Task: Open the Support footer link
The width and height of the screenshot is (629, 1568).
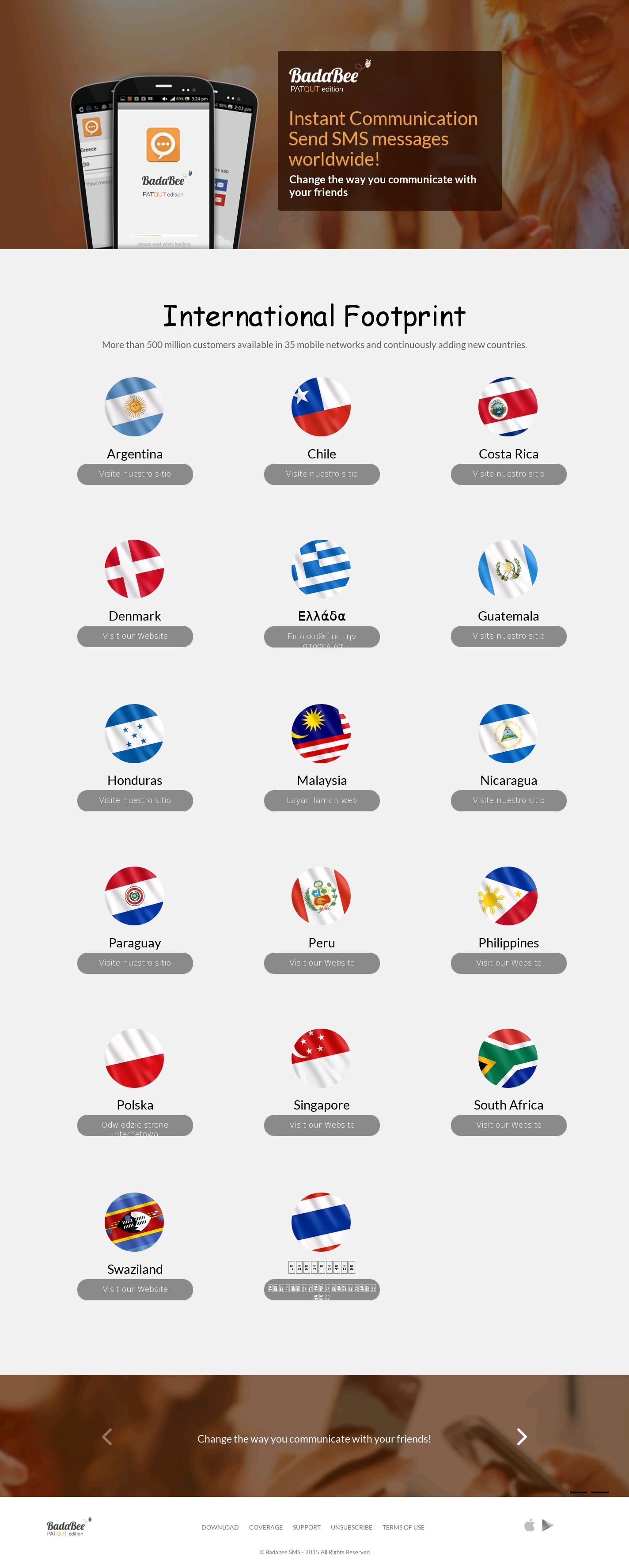Action: click(306, 1527)
